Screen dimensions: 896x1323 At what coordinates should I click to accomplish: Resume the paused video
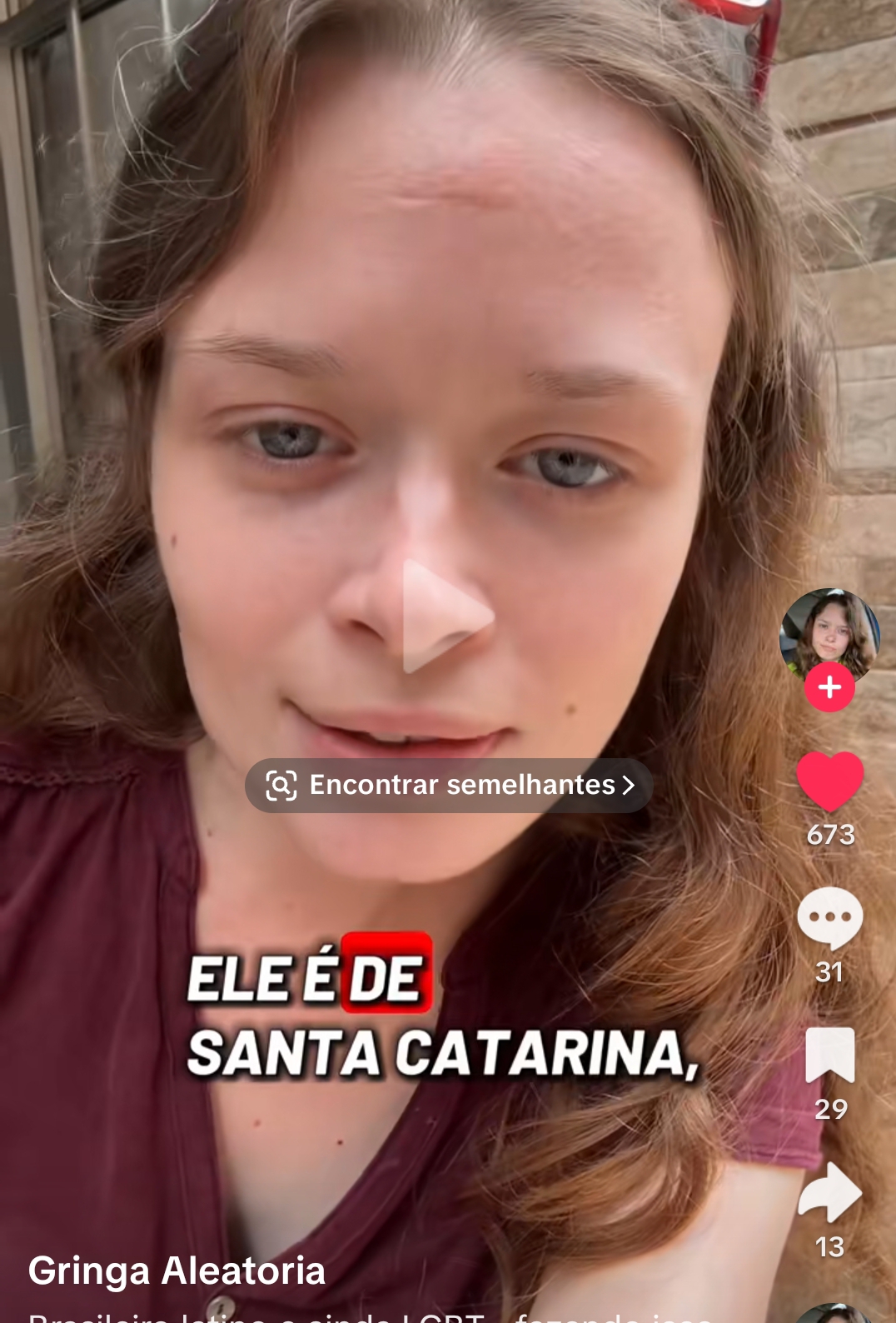447,617
